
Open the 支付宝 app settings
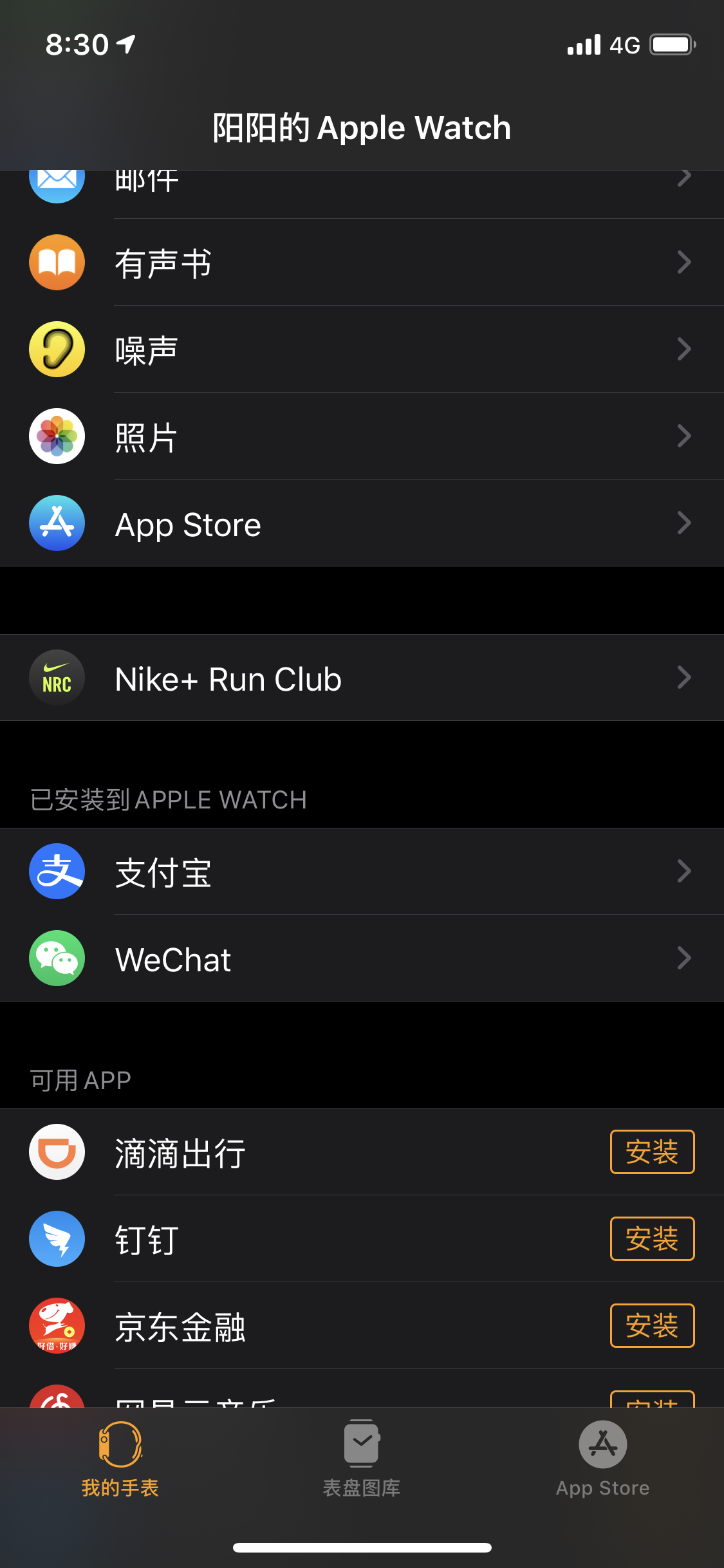pyautogui.click(x=360, y=872)
